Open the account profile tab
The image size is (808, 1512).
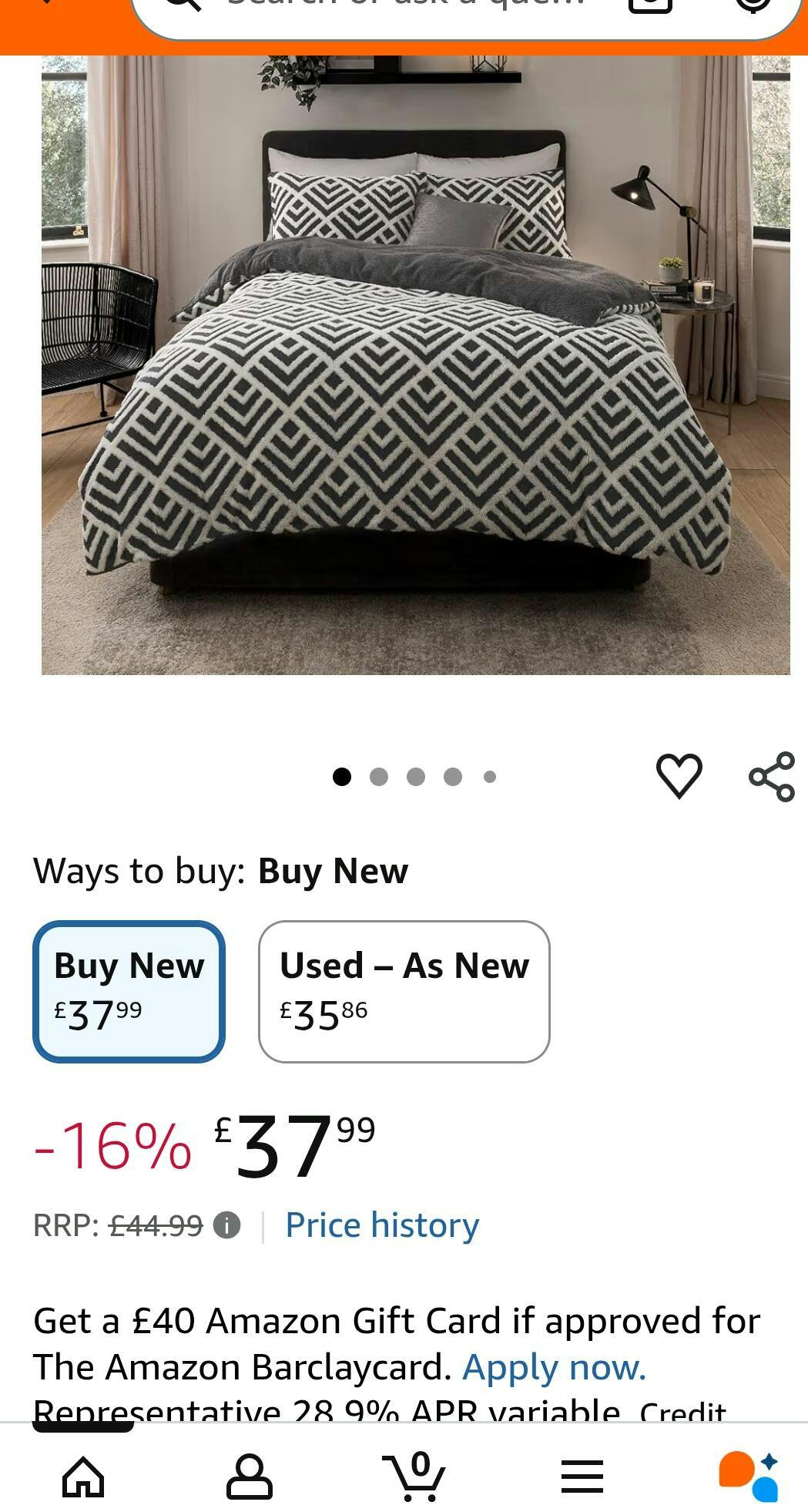click(x=249, y=1477)
